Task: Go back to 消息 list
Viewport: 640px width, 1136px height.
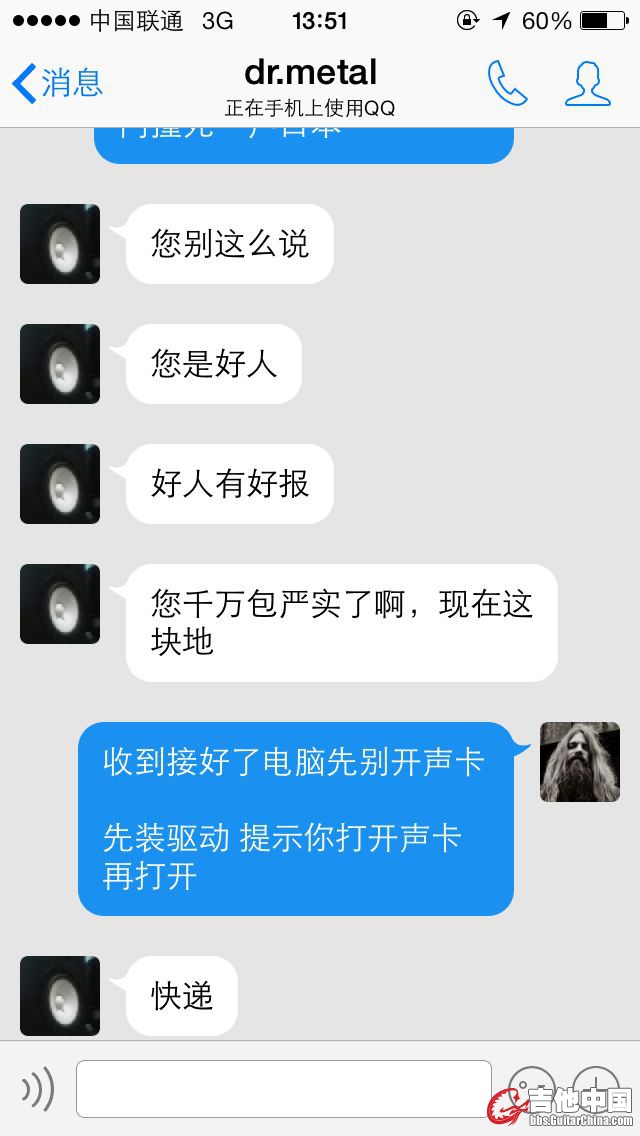Action: click(x=57, y=83)
